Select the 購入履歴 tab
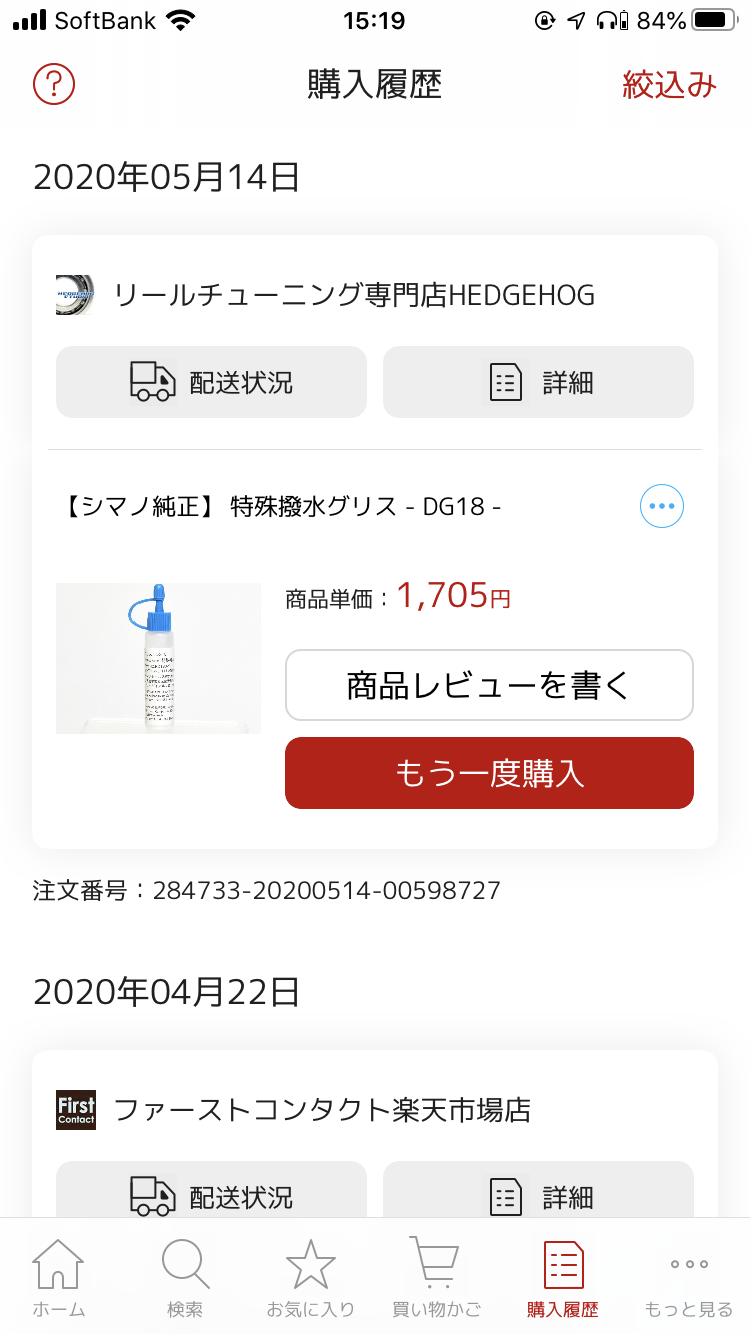750x1334 pixels. pyautogui.click(x=563, y=1277)
